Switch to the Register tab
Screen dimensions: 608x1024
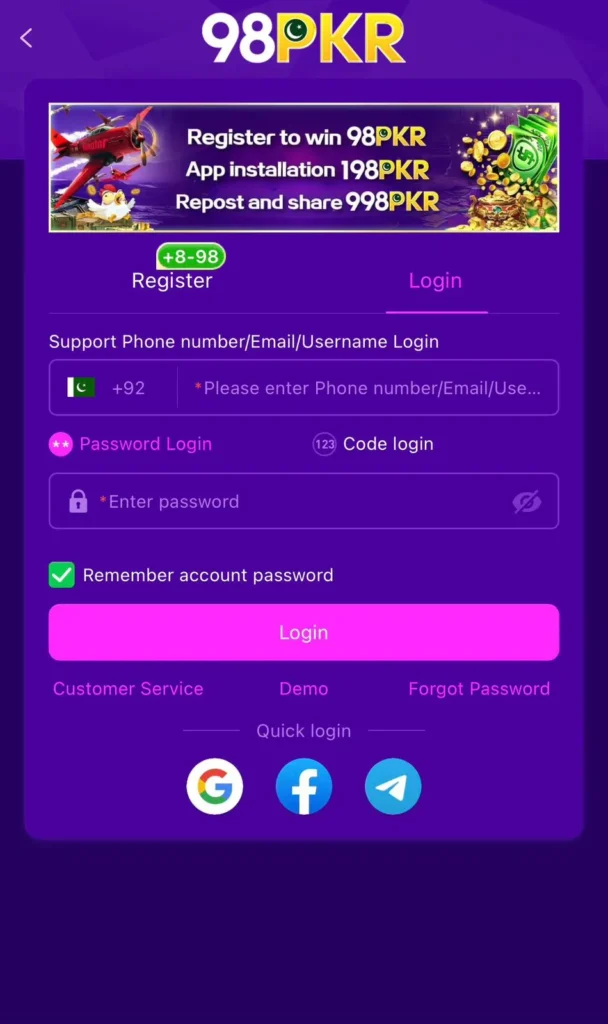(172, 281)
